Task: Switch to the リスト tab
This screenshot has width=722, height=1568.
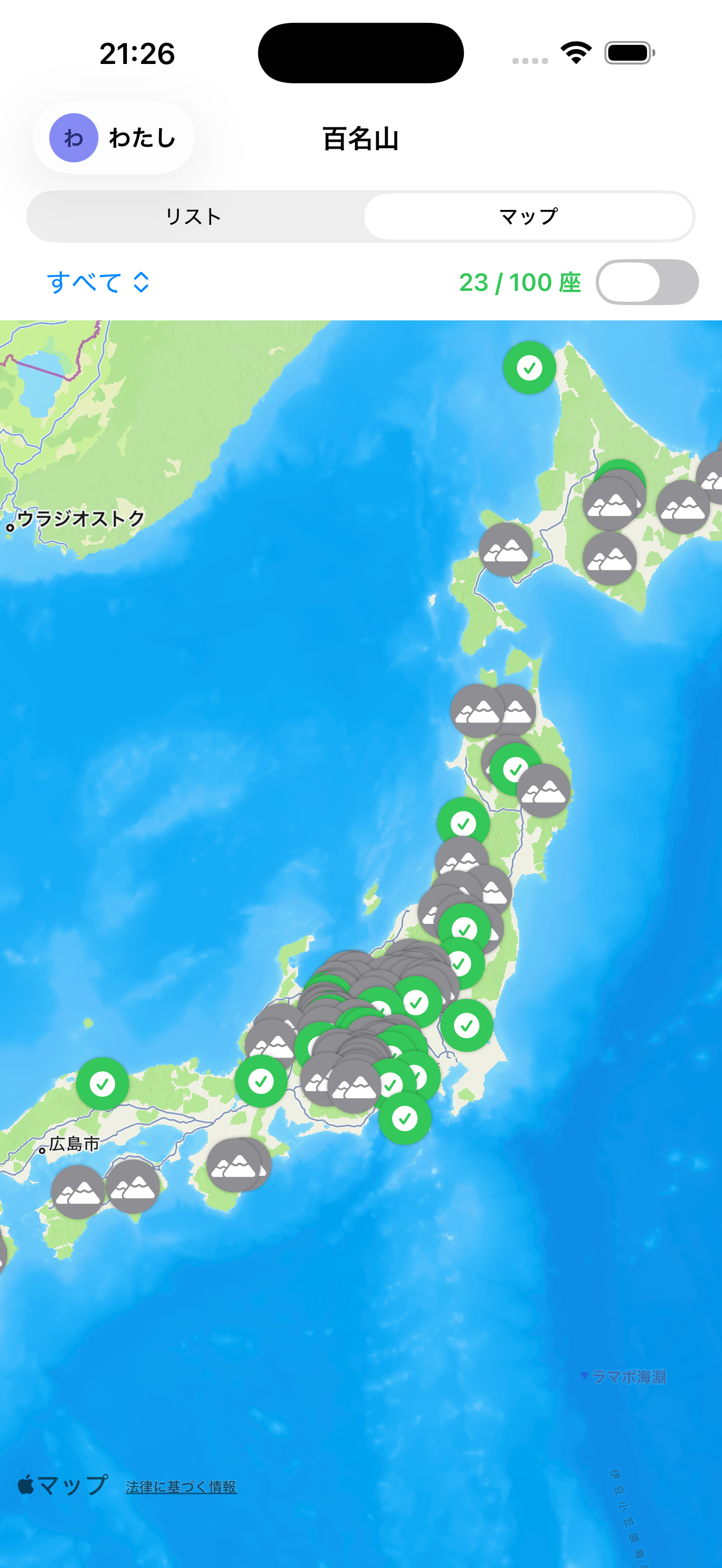Action: (194, 217)
